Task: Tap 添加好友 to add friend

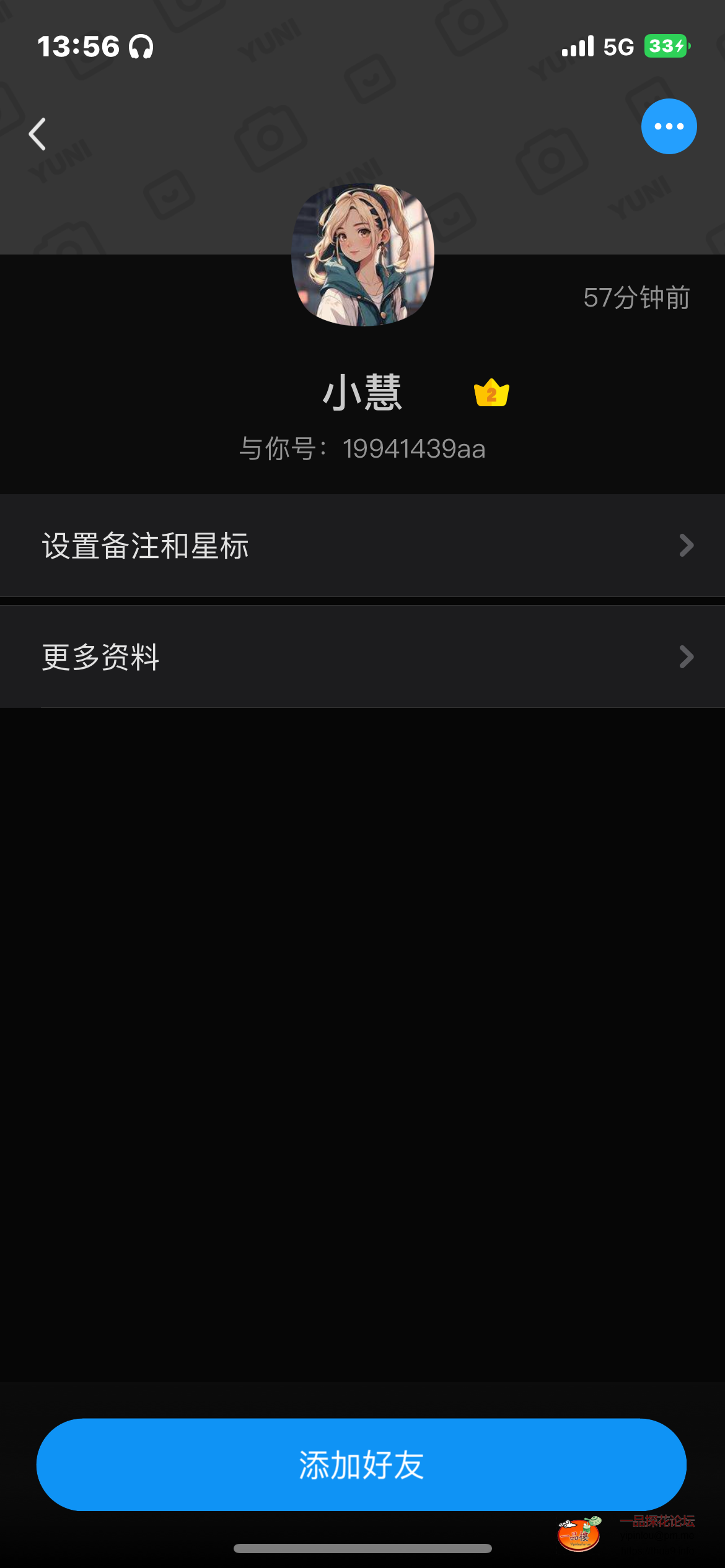Action: [361, 1465]
